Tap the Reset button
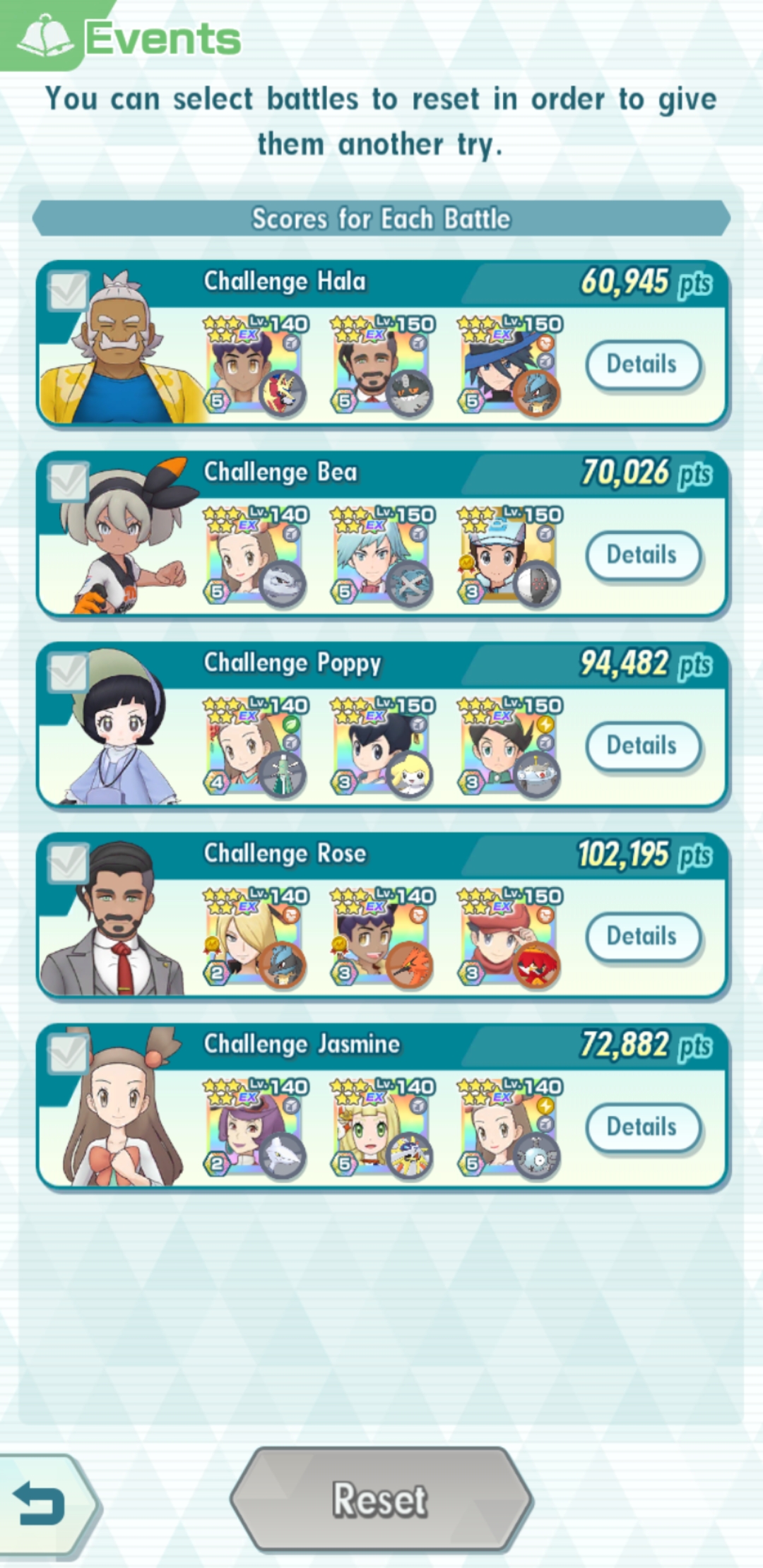Screen dimensions: 763x1568 [381, 1499]
